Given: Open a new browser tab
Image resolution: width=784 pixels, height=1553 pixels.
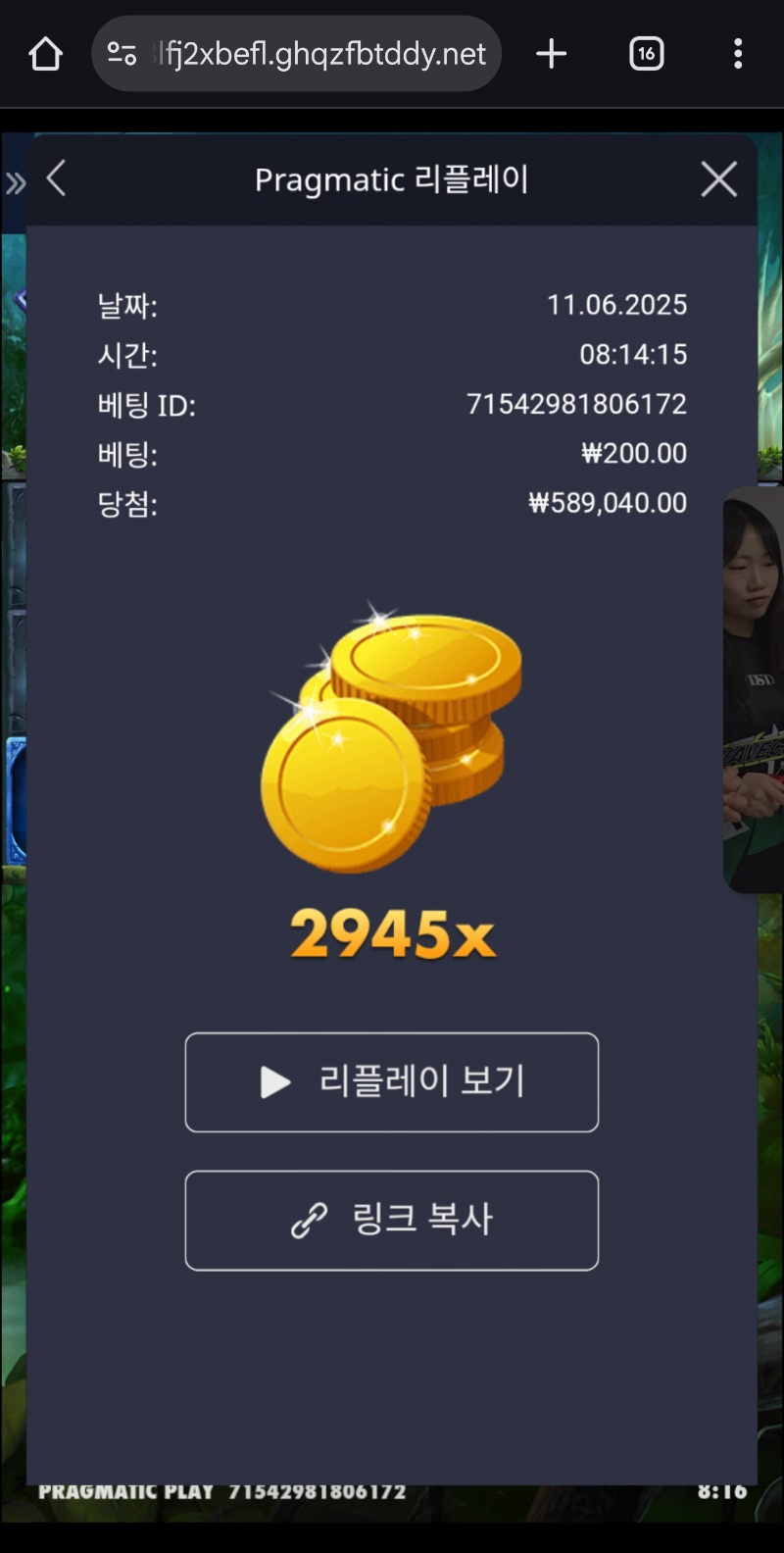Looking at the screenshot, I should pyautogui.click(x=552, y=54).
